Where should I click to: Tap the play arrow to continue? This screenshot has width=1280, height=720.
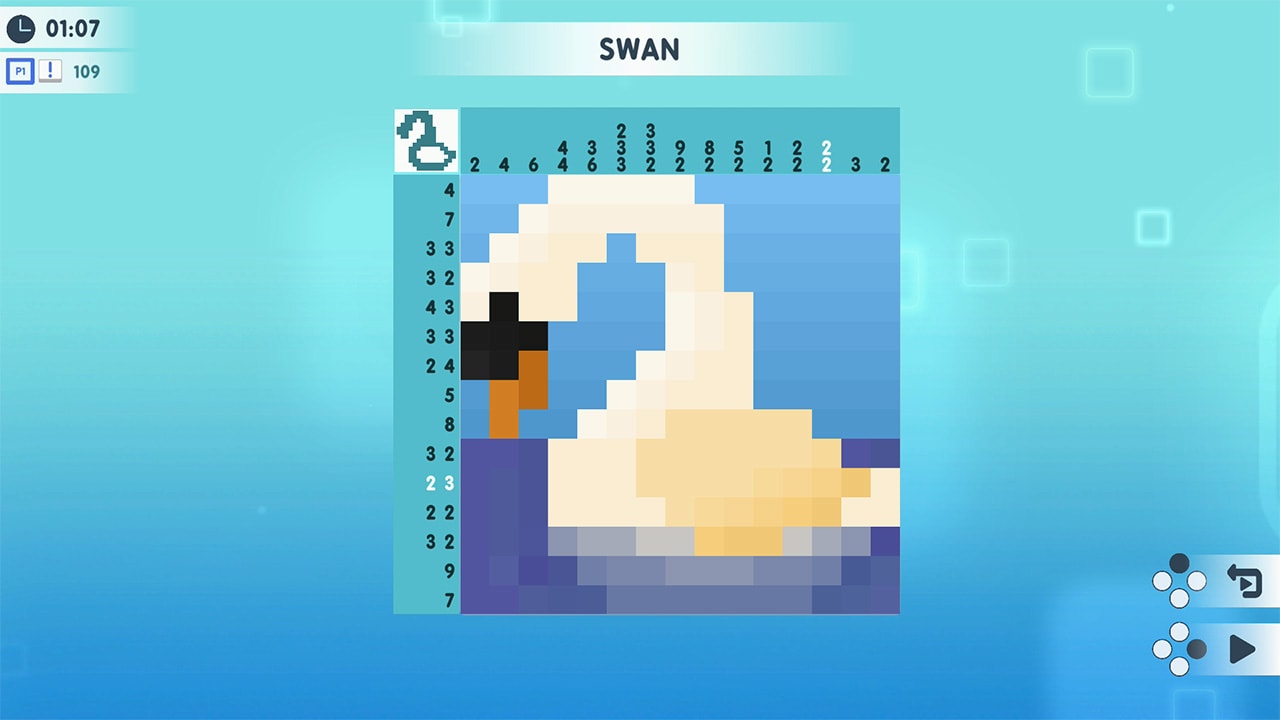pyautogui.click(x=1241, y=650)
